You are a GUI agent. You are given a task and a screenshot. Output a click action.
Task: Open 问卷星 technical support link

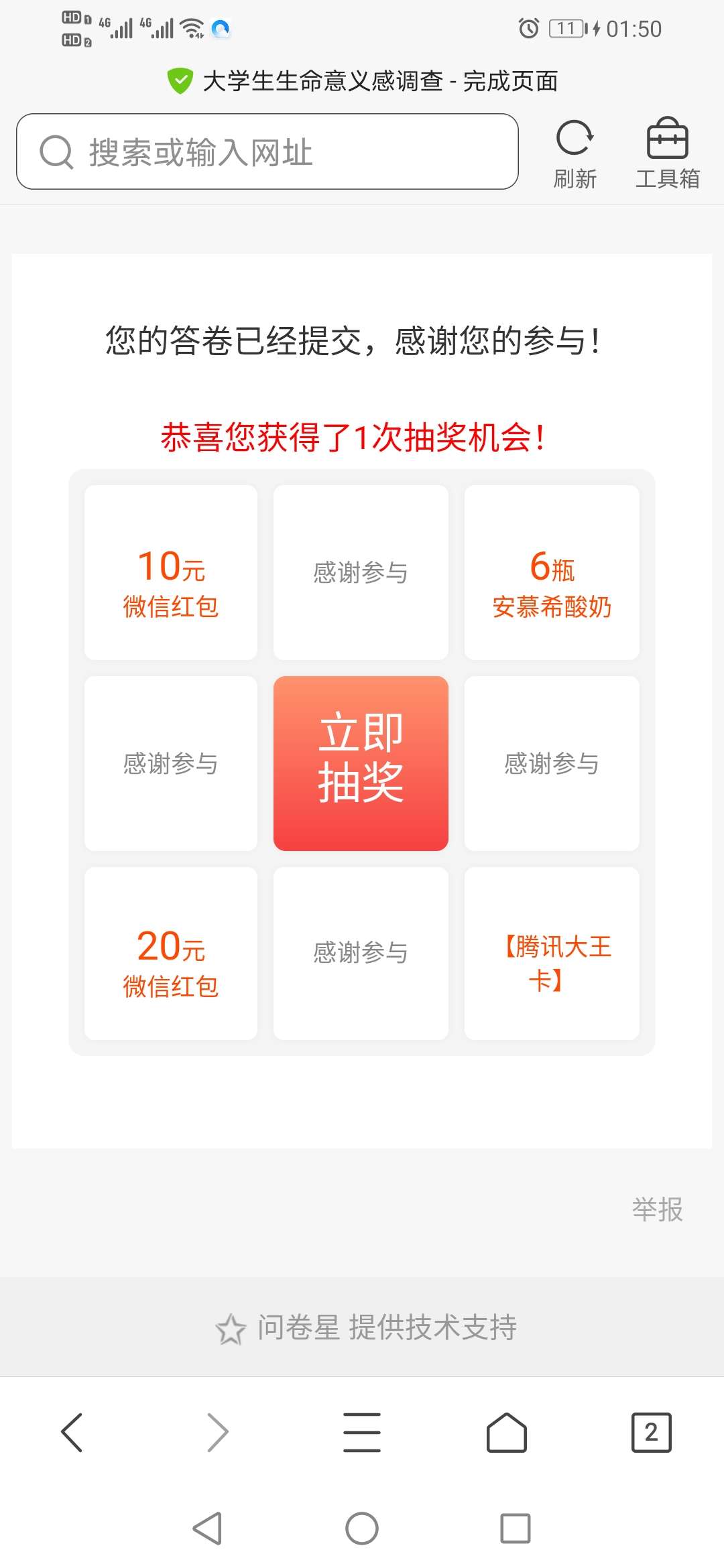(366, 1327)
